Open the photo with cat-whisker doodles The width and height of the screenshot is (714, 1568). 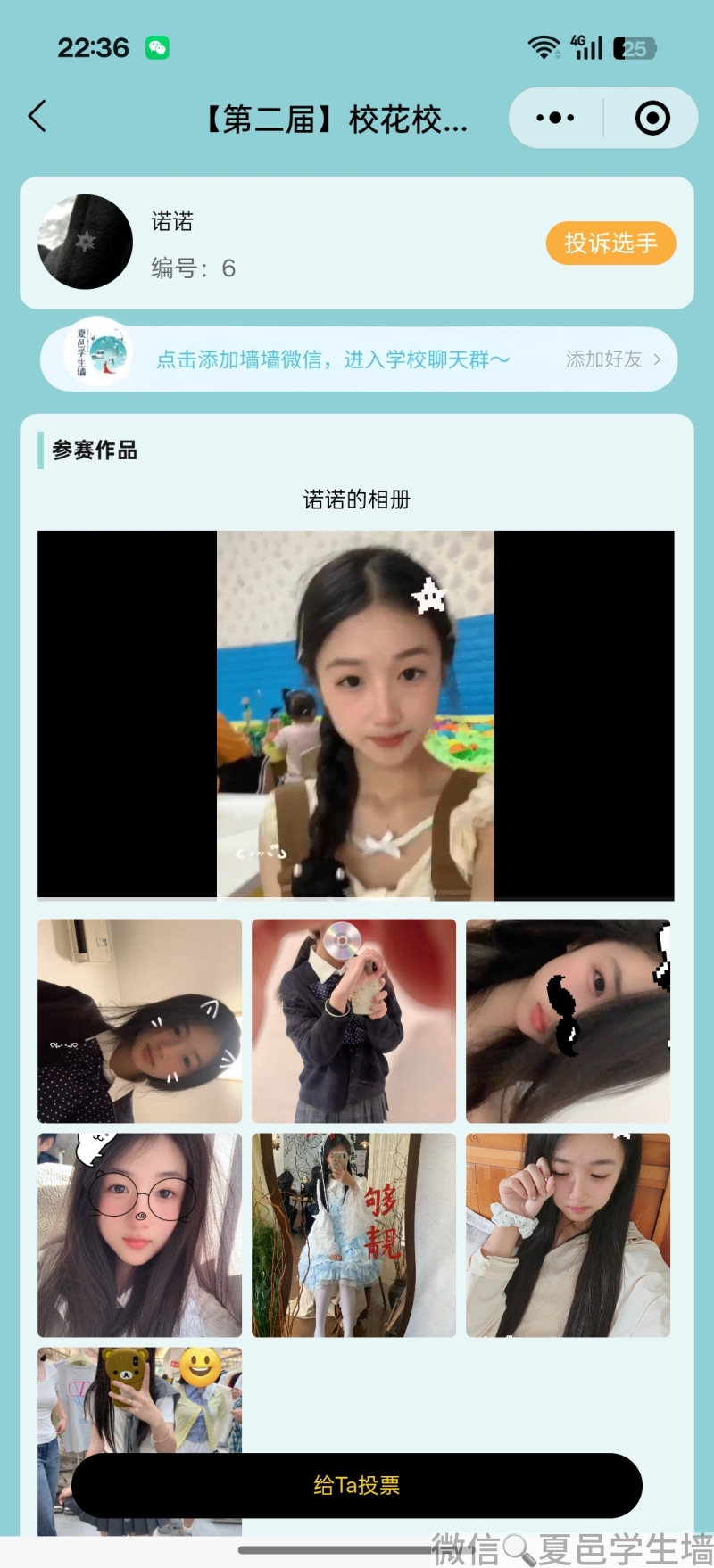point(139,1020)
